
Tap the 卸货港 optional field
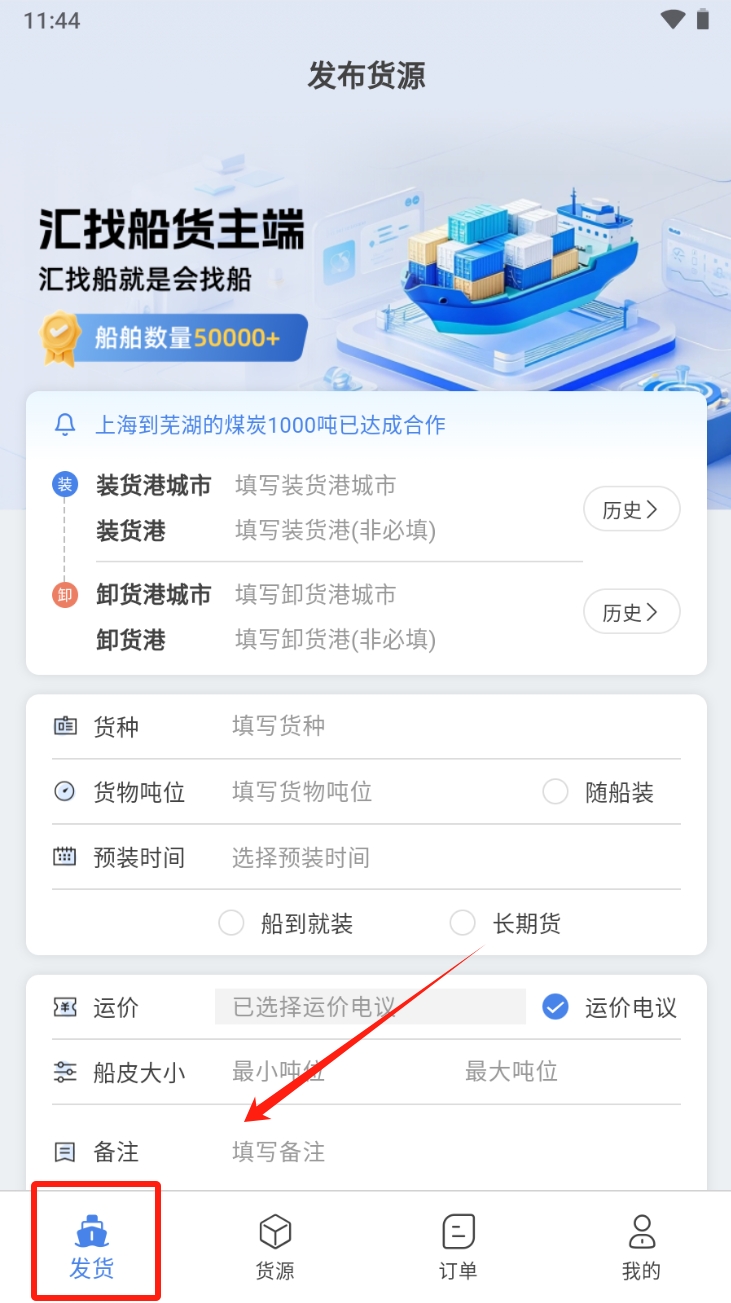coord(400,639)
